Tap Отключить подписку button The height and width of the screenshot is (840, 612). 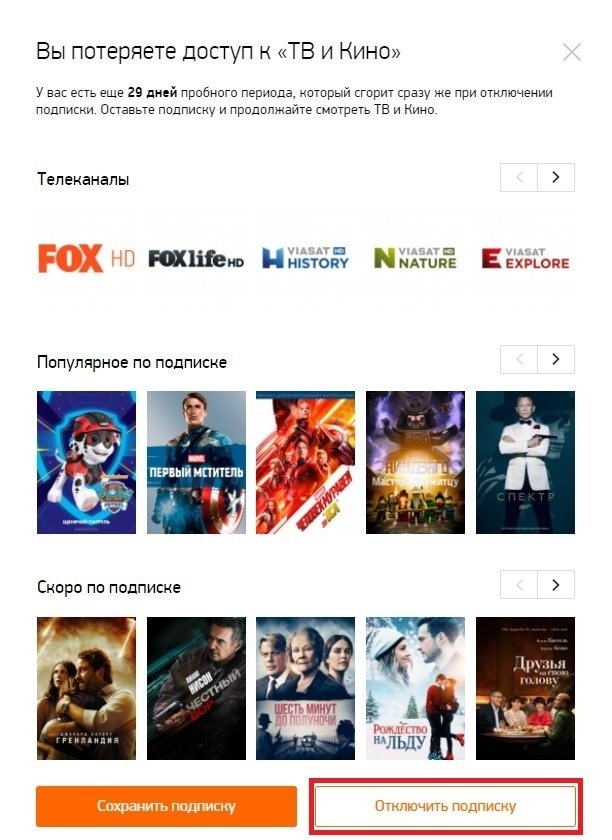tap(445, 805)
